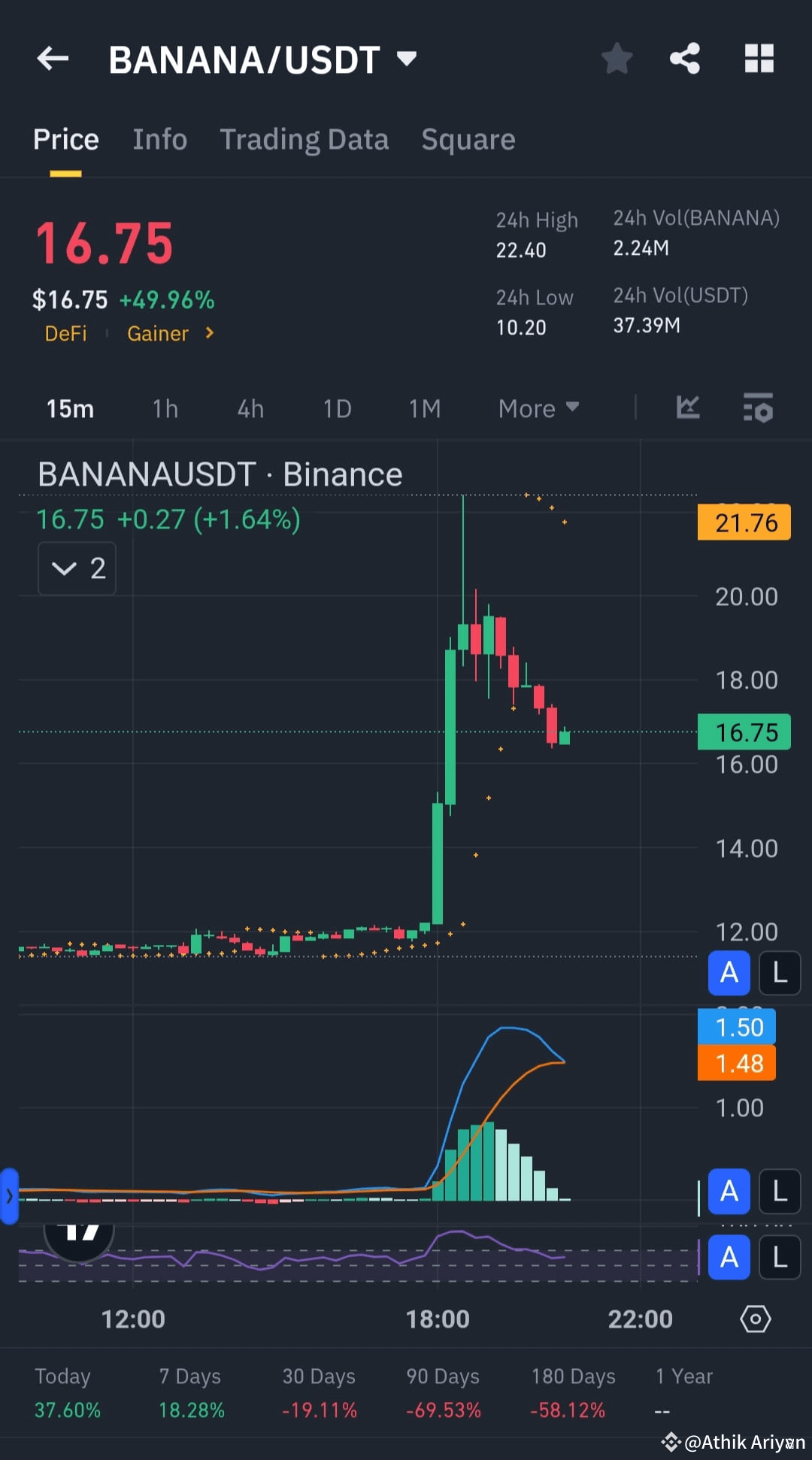Open the BANANA/USDT pair selector dropdown
Screen dimensions: 812x1460
click(x=405, y=59)
